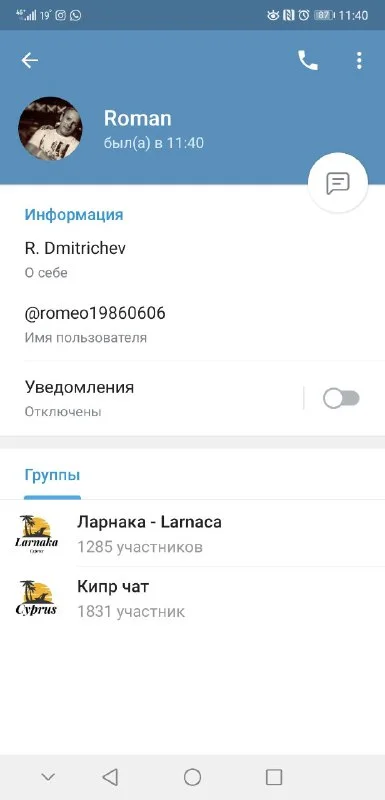Open Roman's profile photo
385x800 pixels.
point(50,129)
